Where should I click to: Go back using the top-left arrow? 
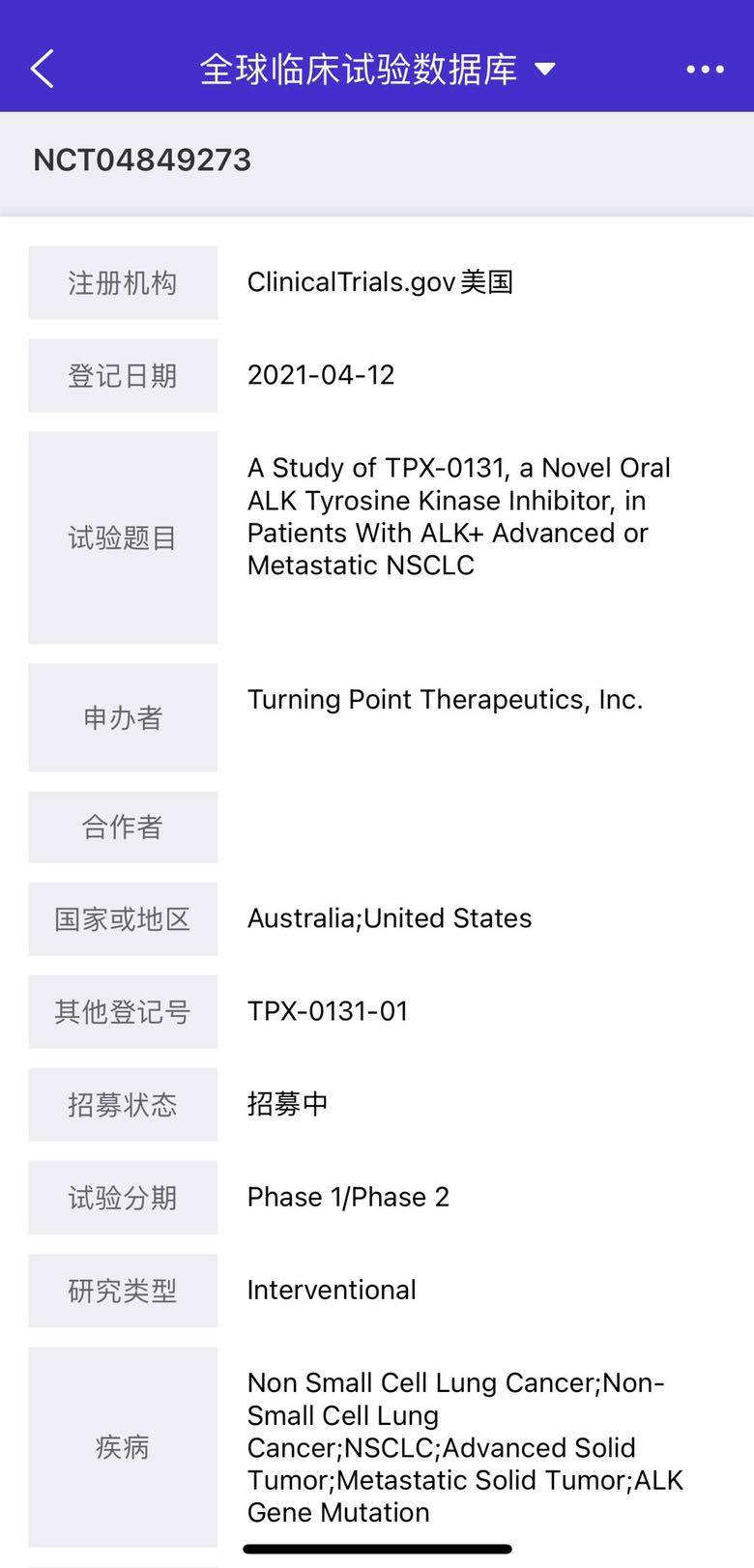(43, 69)
